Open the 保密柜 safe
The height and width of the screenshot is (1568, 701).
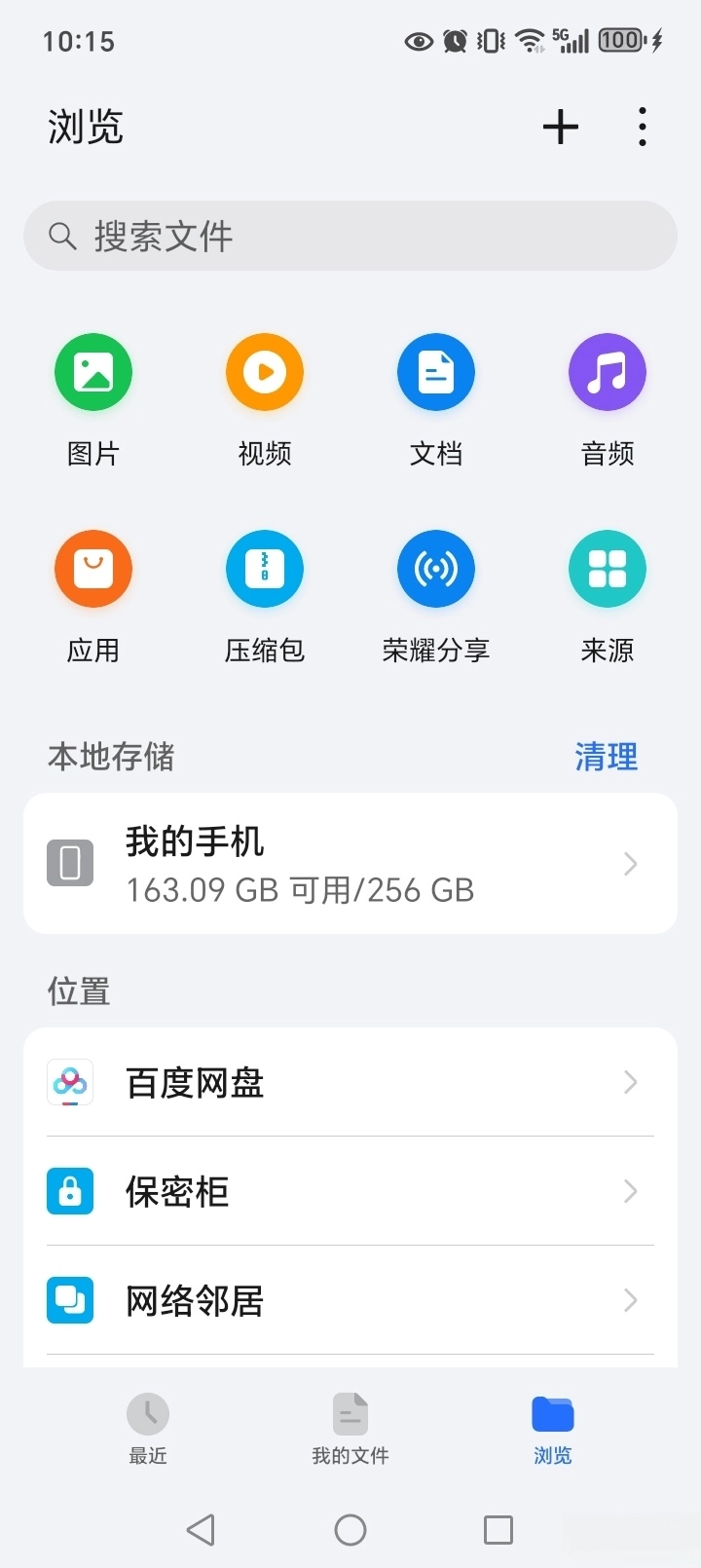(x=350, y=1191)
